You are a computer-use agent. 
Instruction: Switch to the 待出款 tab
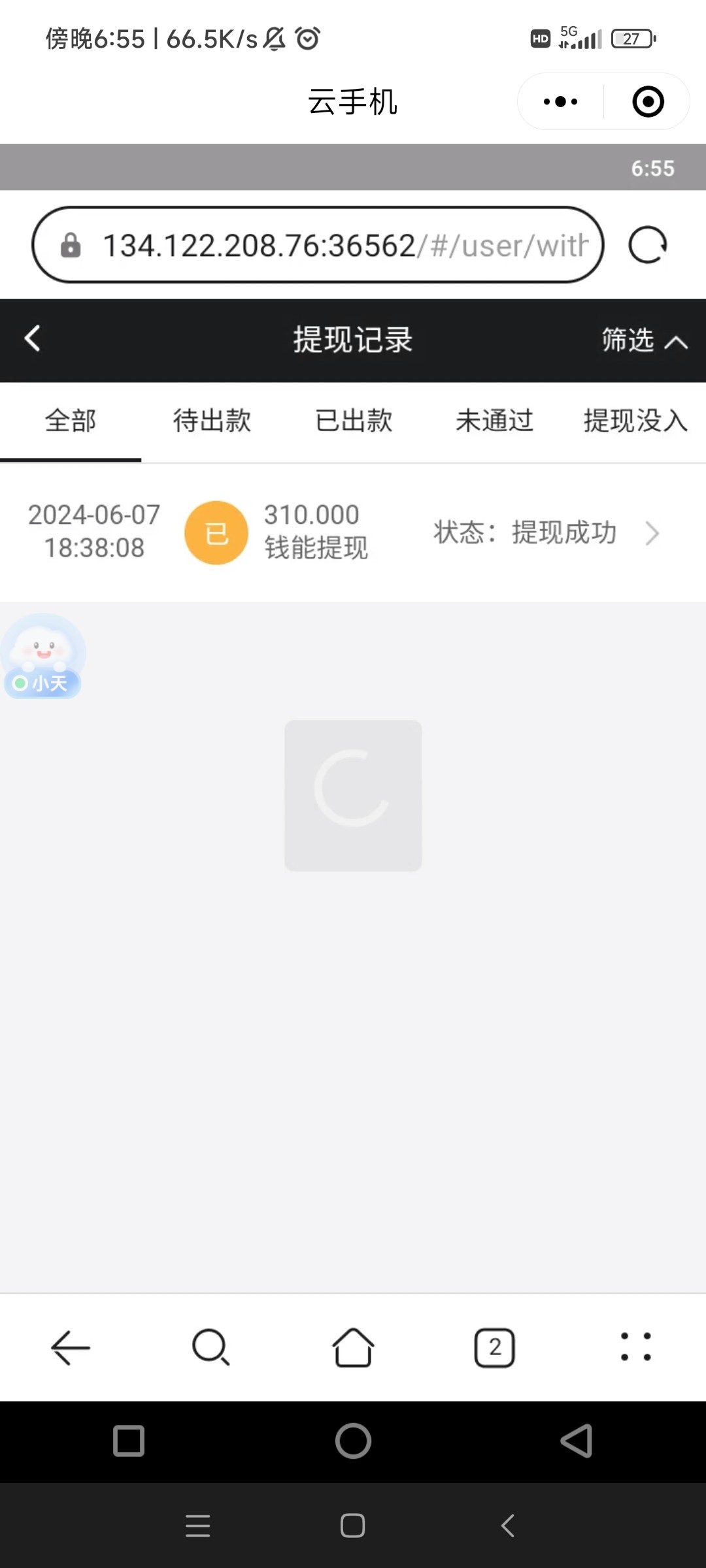[x=212, y=421]
